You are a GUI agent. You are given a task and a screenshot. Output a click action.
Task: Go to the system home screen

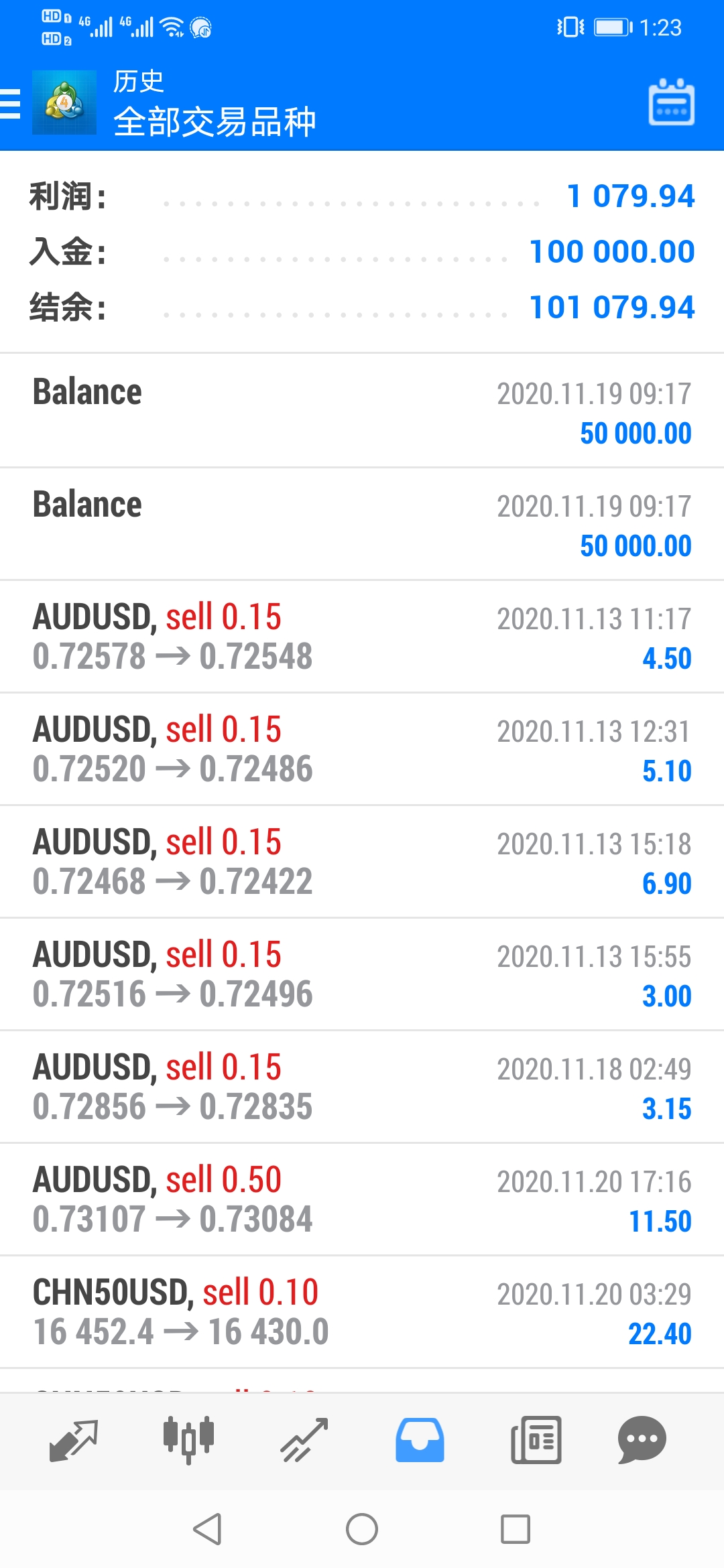[362, 1529]
